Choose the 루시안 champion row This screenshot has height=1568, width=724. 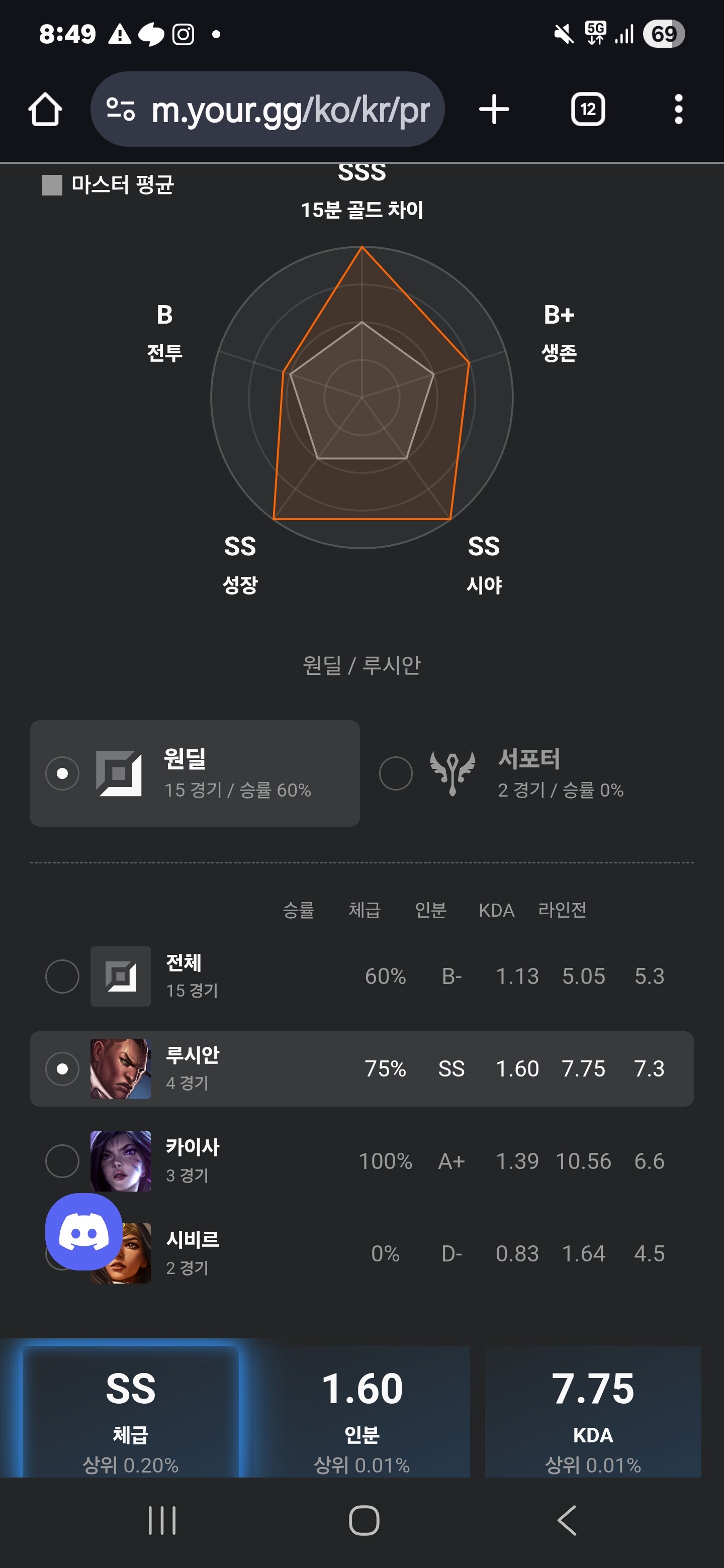pos(361,1069)
